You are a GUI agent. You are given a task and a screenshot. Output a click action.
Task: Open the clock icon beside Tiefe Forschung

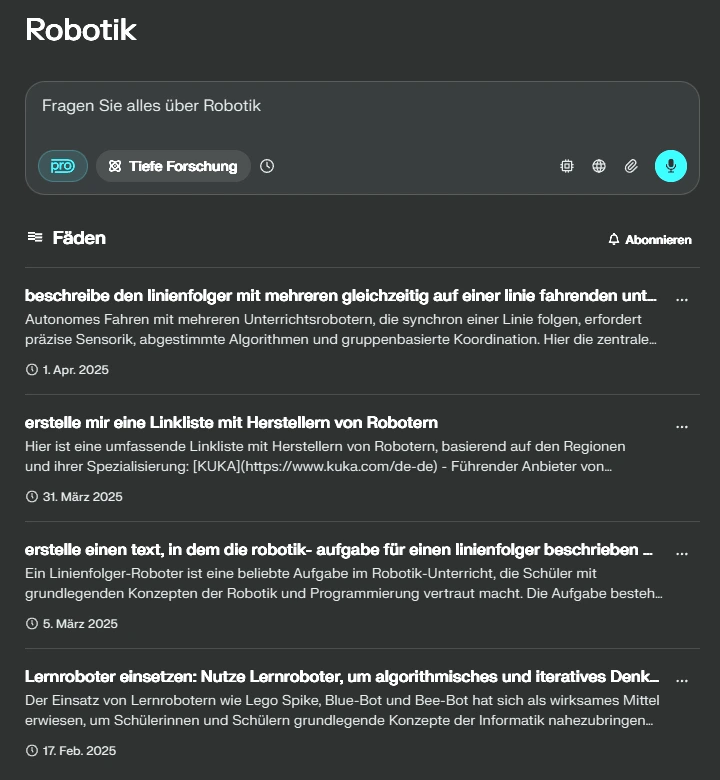[x=267, y=166]
